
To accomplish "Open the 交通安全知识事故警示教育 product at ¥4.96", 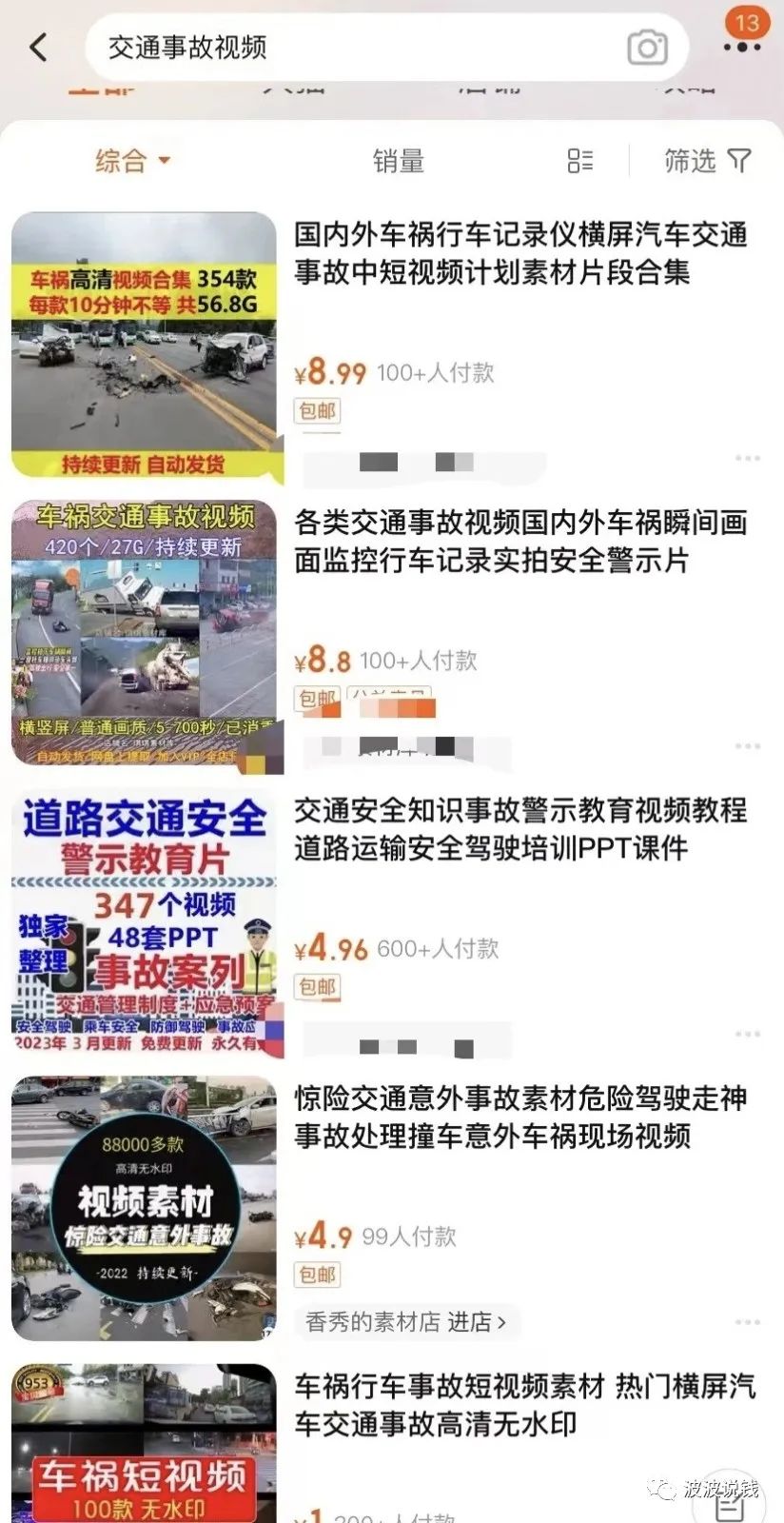I will pos(520,829).
